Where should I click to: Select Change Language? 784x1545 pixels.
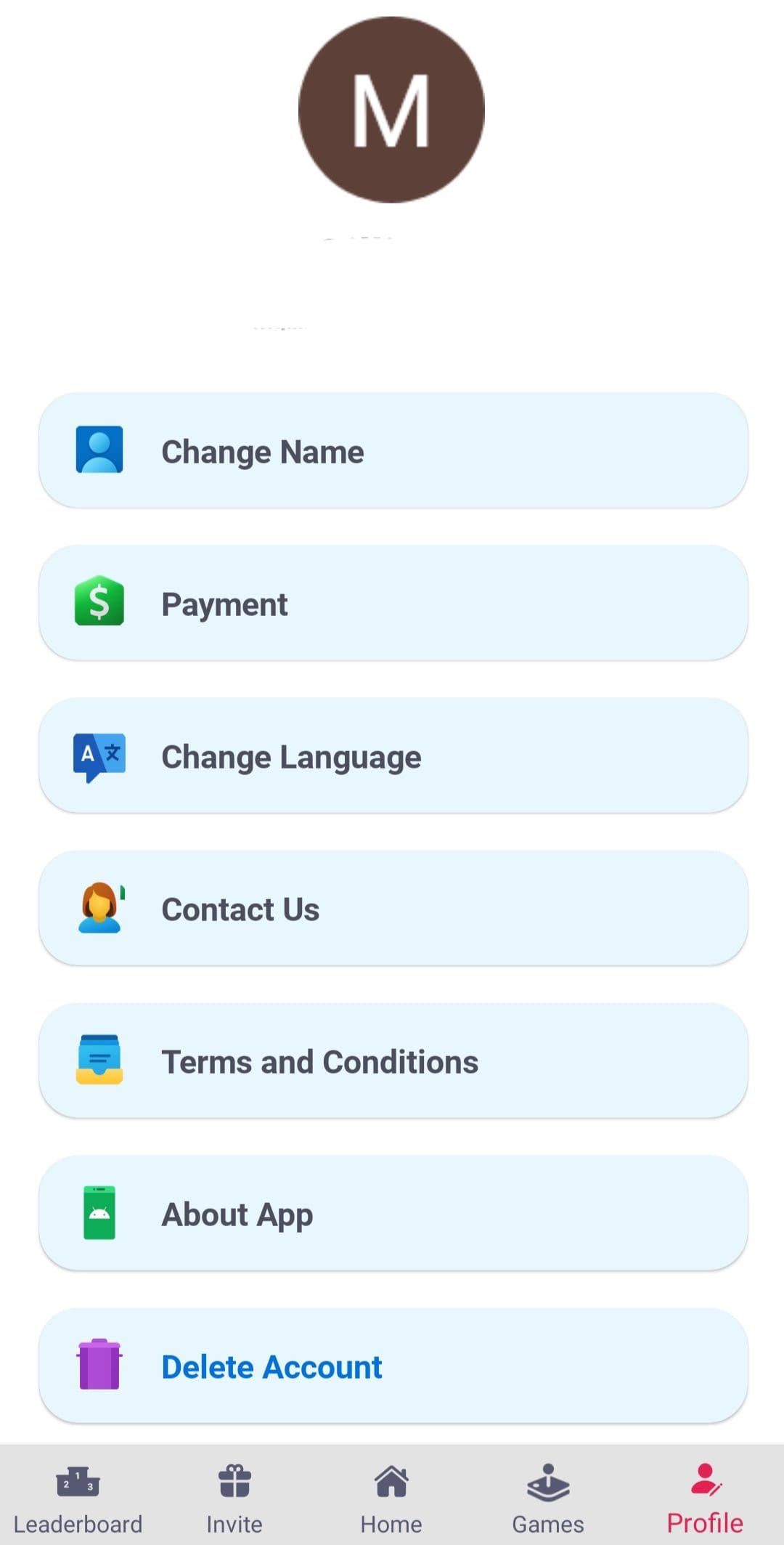[x=393, y=755]
